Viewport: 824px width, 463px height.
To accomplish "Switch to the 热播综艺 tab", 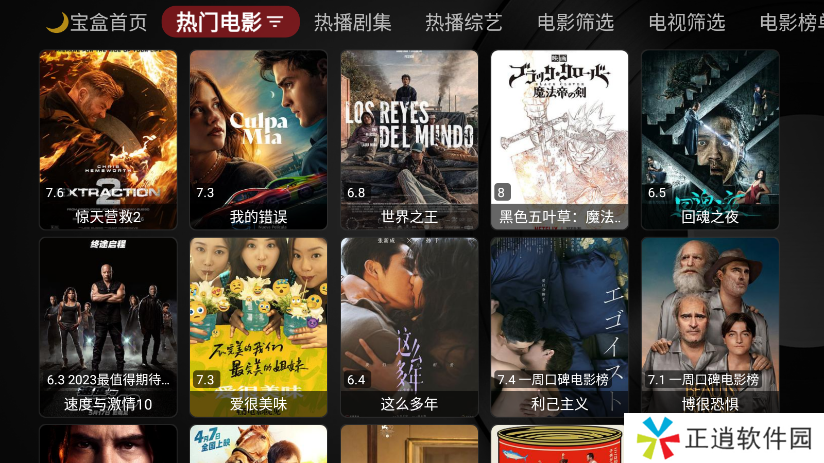I will coord(464,22).
